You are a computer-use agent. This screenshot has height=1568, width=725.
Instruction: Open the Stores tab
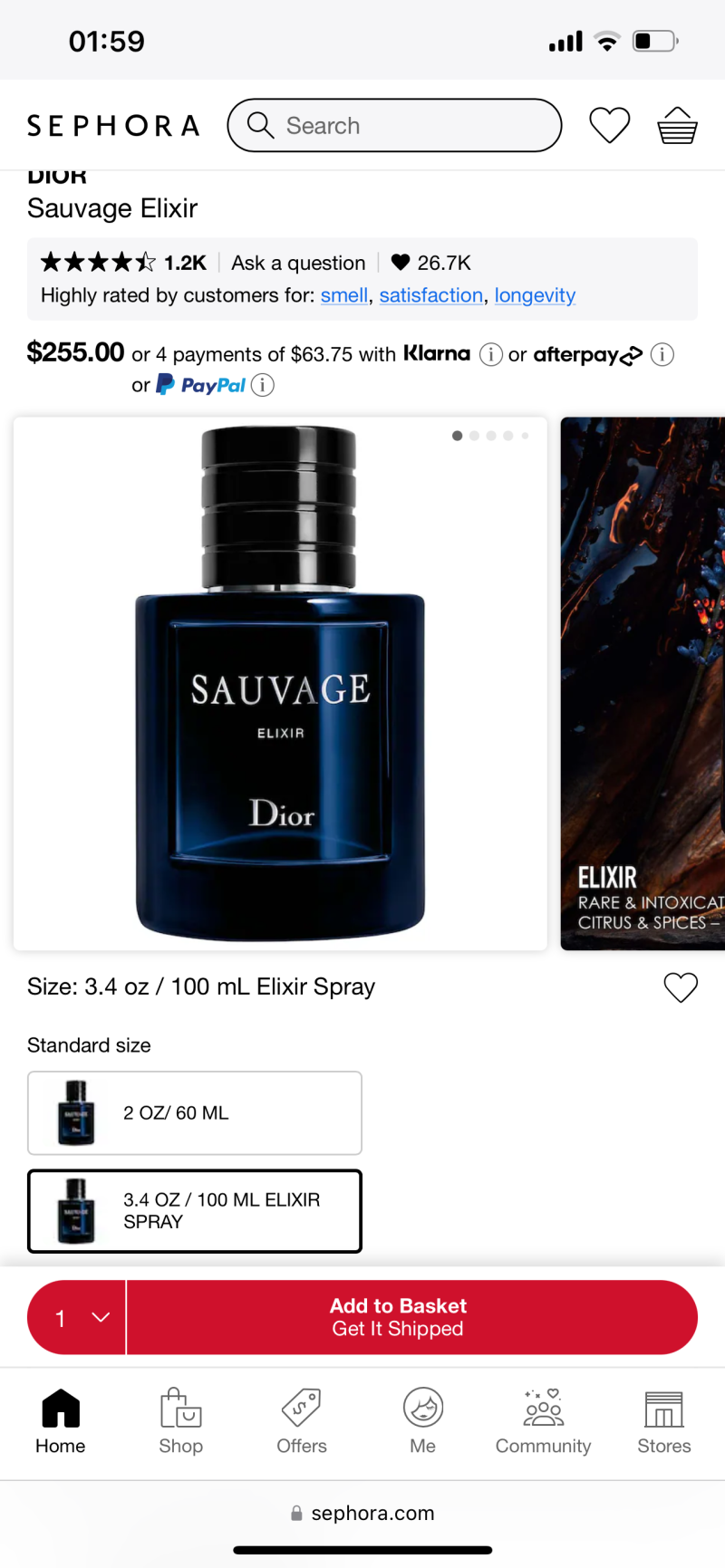point(663,1420)
